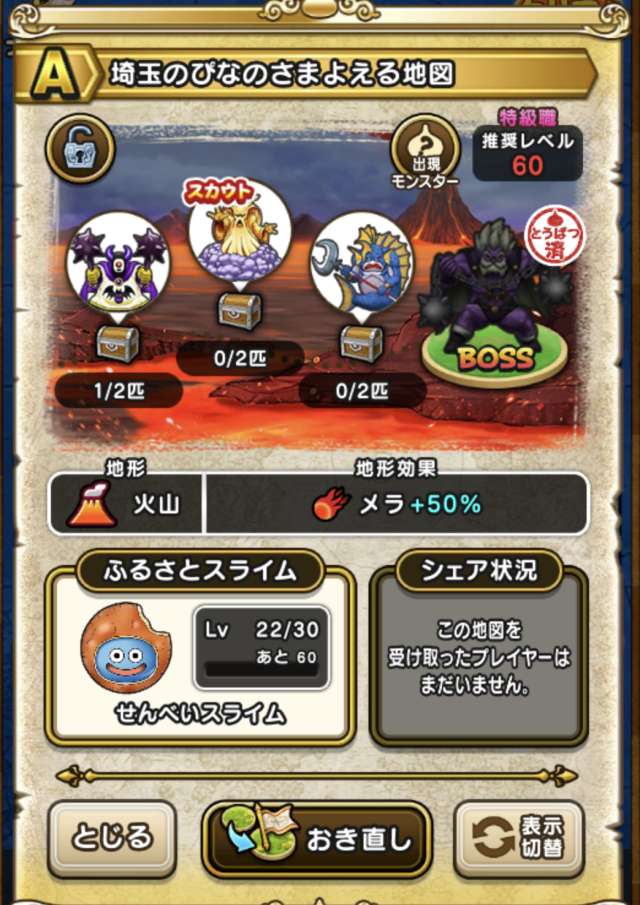Tap the lock icon on the map
The image size is (640, 905).
tap(79, 148)
